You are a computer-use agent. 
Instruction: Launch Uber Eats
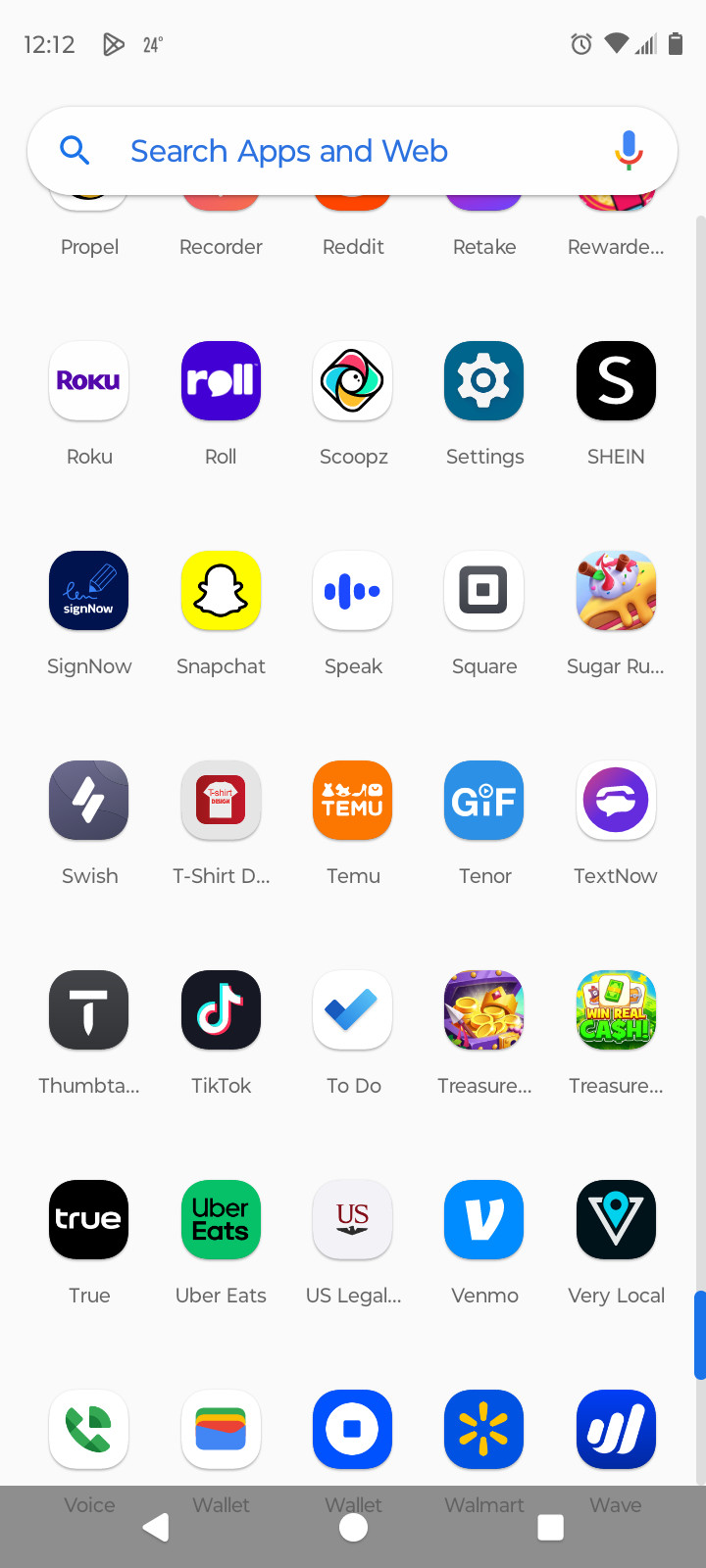pos(221,1220)
